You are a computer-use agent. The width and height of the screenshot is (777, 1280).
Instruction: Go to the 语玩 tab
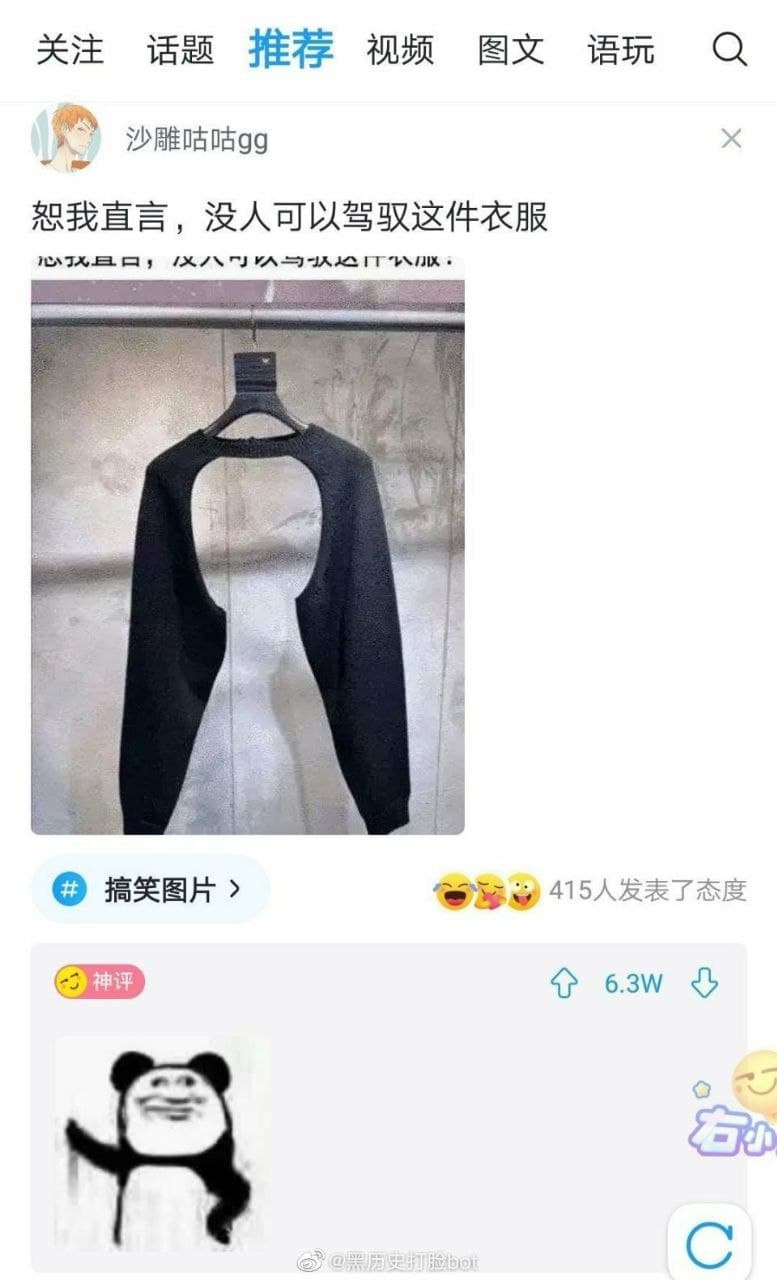point(621,49)
